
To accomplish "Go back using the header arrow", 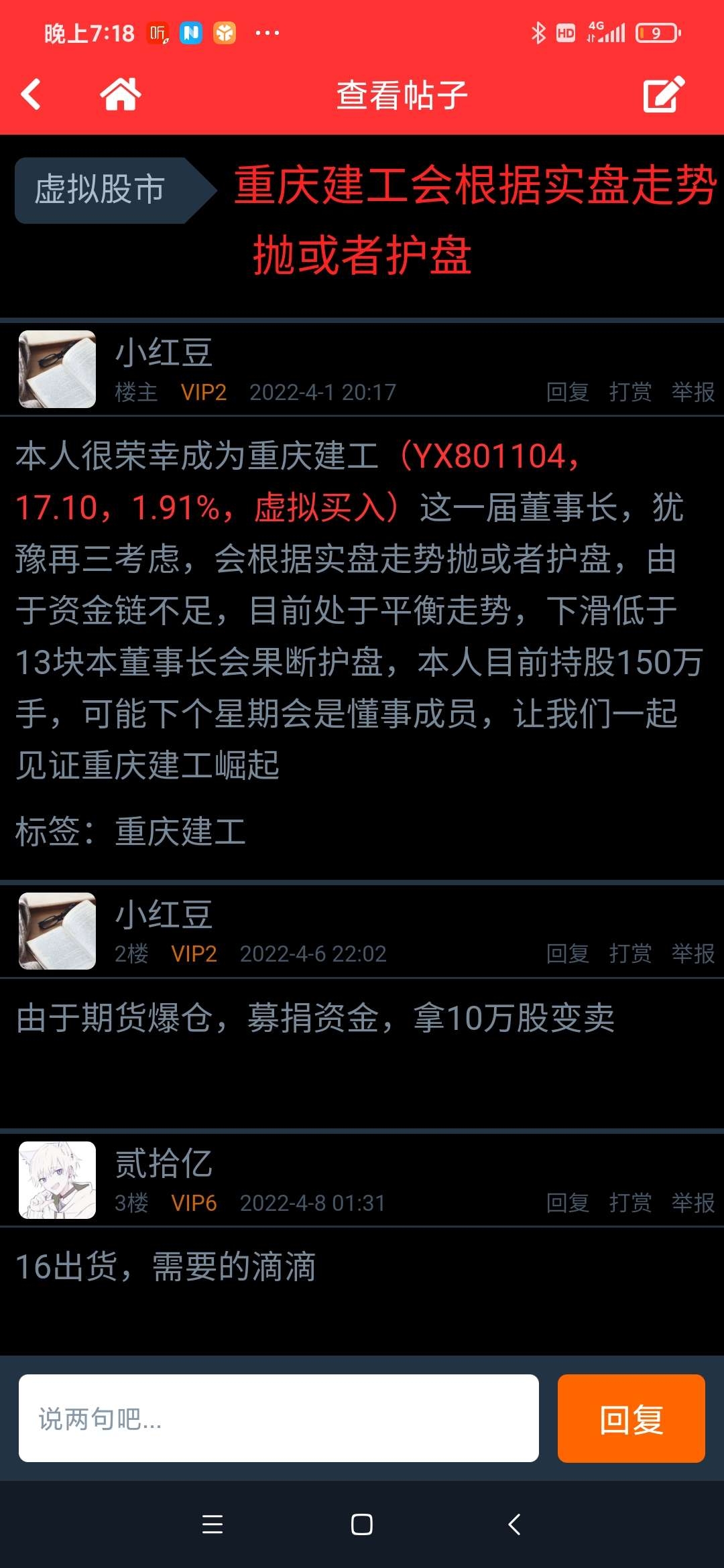I will pos(31,94).
